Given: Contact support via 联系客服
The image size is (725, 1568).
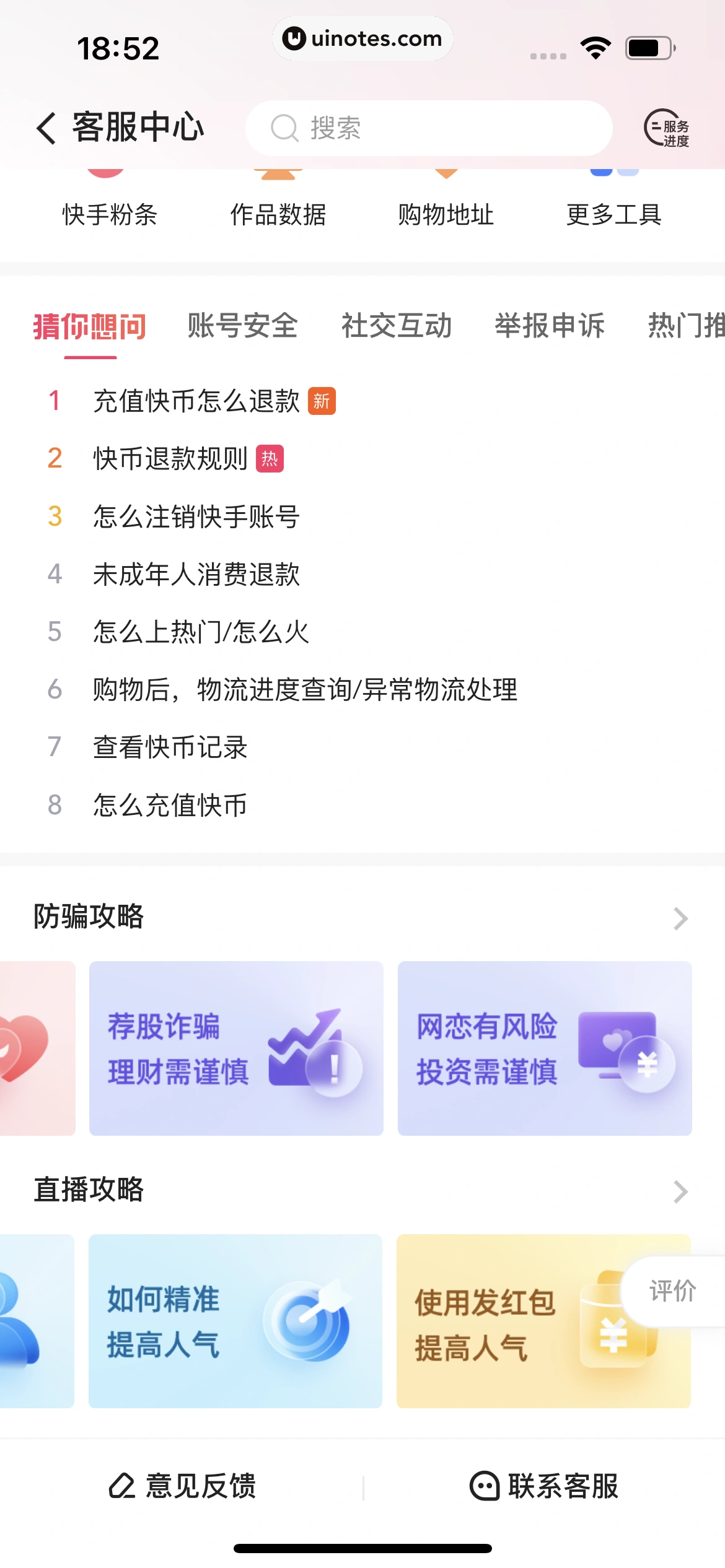Looking at the screenshot, I should 544,1485.
